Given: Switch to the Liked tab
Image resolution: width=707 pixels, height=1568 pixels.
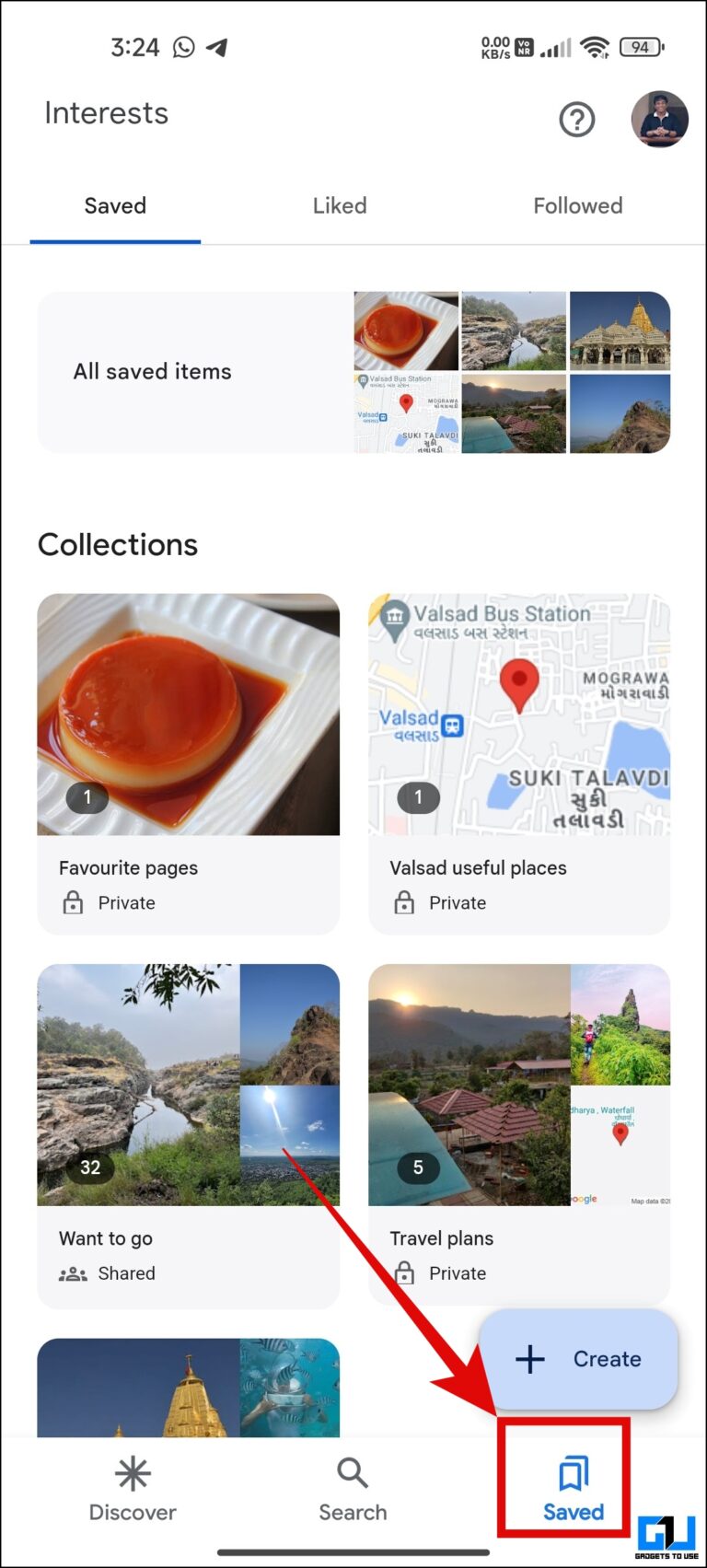Looking at the screenshot, I should click(x=340, y=206).
